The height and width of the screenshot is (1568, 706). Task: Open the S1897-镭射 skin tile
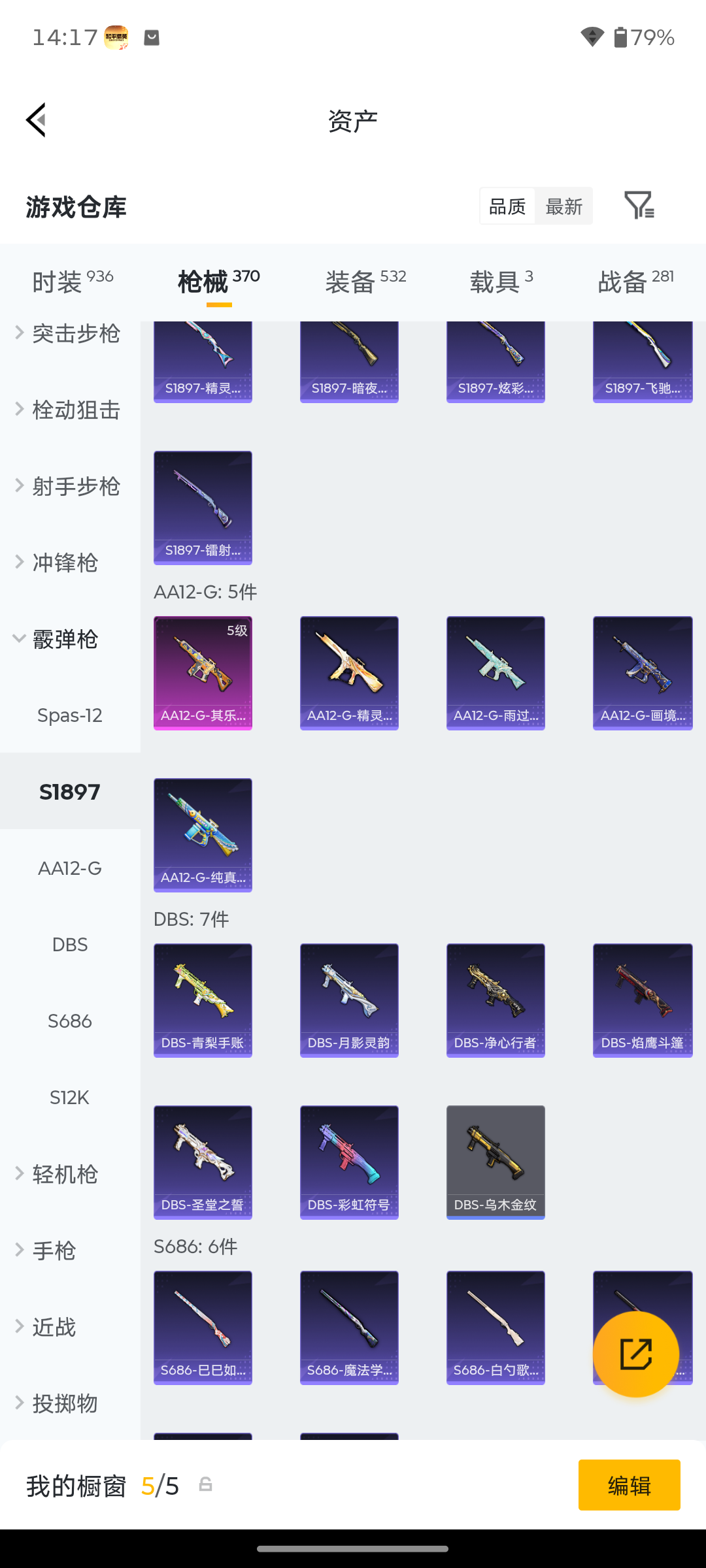203,508
